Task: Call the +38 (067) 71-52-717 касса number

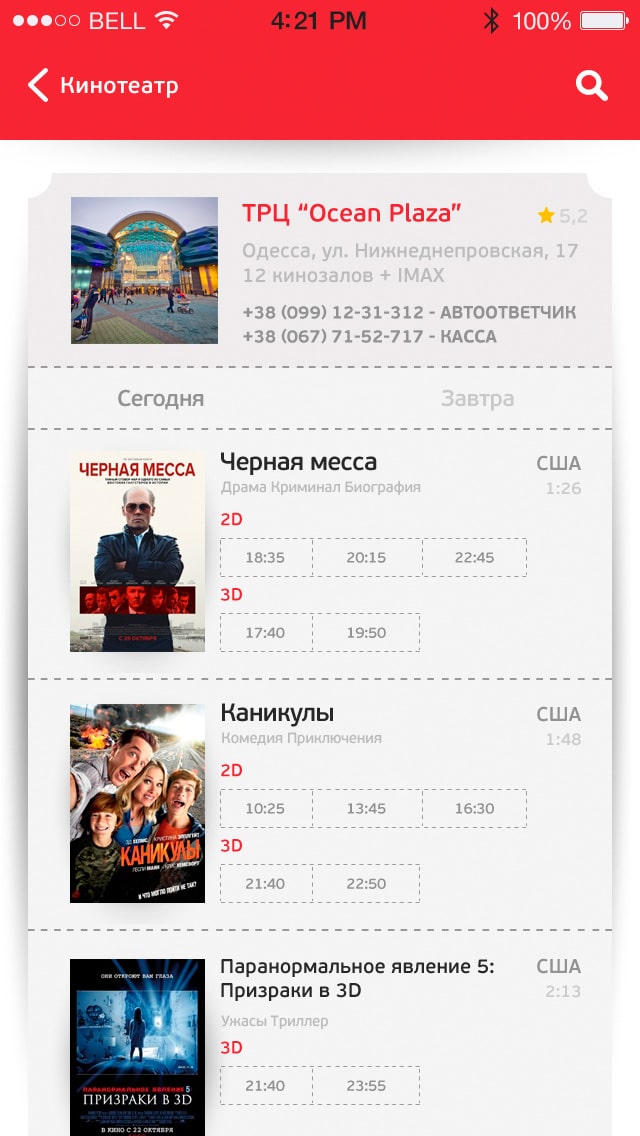Action: click(x=370, y=336)
